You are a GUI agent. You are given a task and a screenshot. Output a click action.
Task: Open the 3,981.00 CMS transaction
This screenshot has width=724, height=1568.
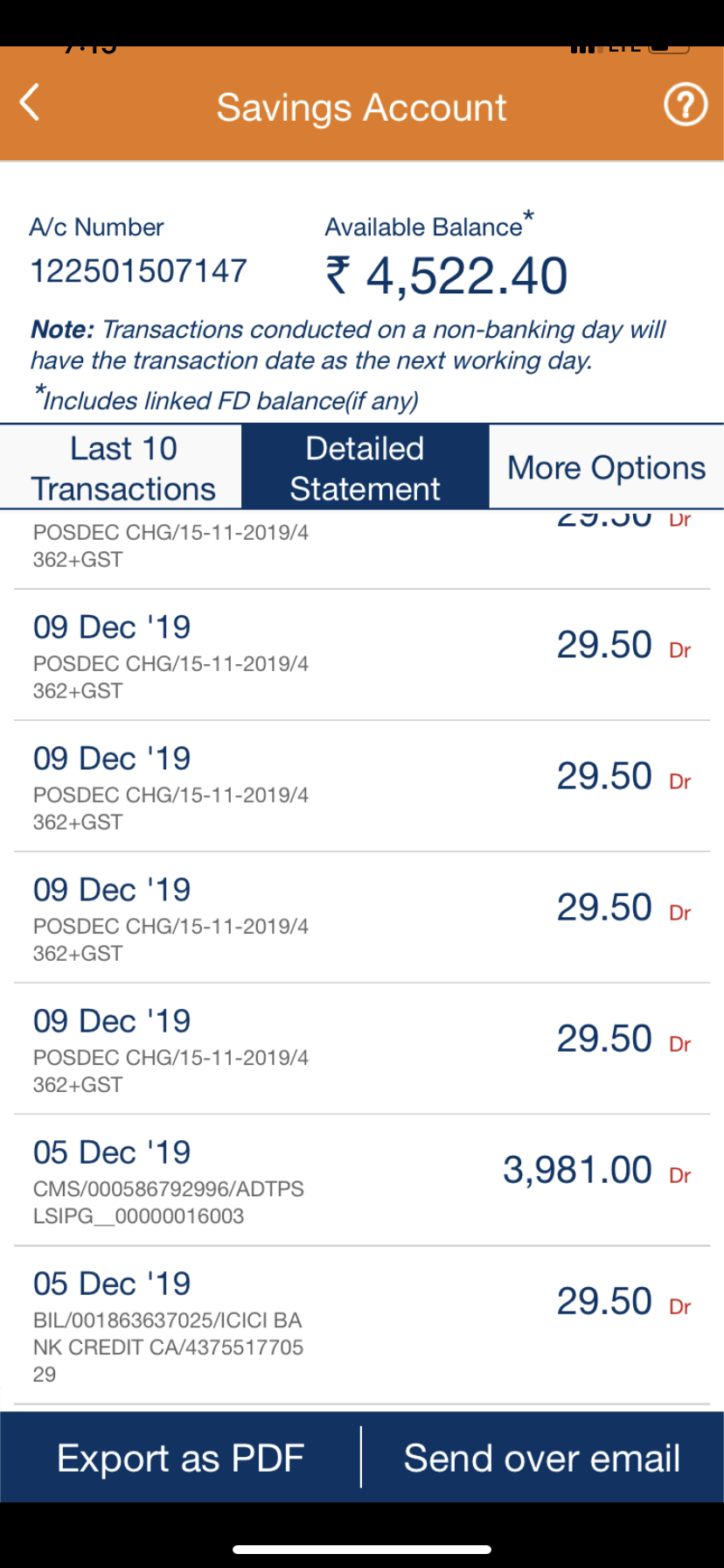(x=362, y=1180)
